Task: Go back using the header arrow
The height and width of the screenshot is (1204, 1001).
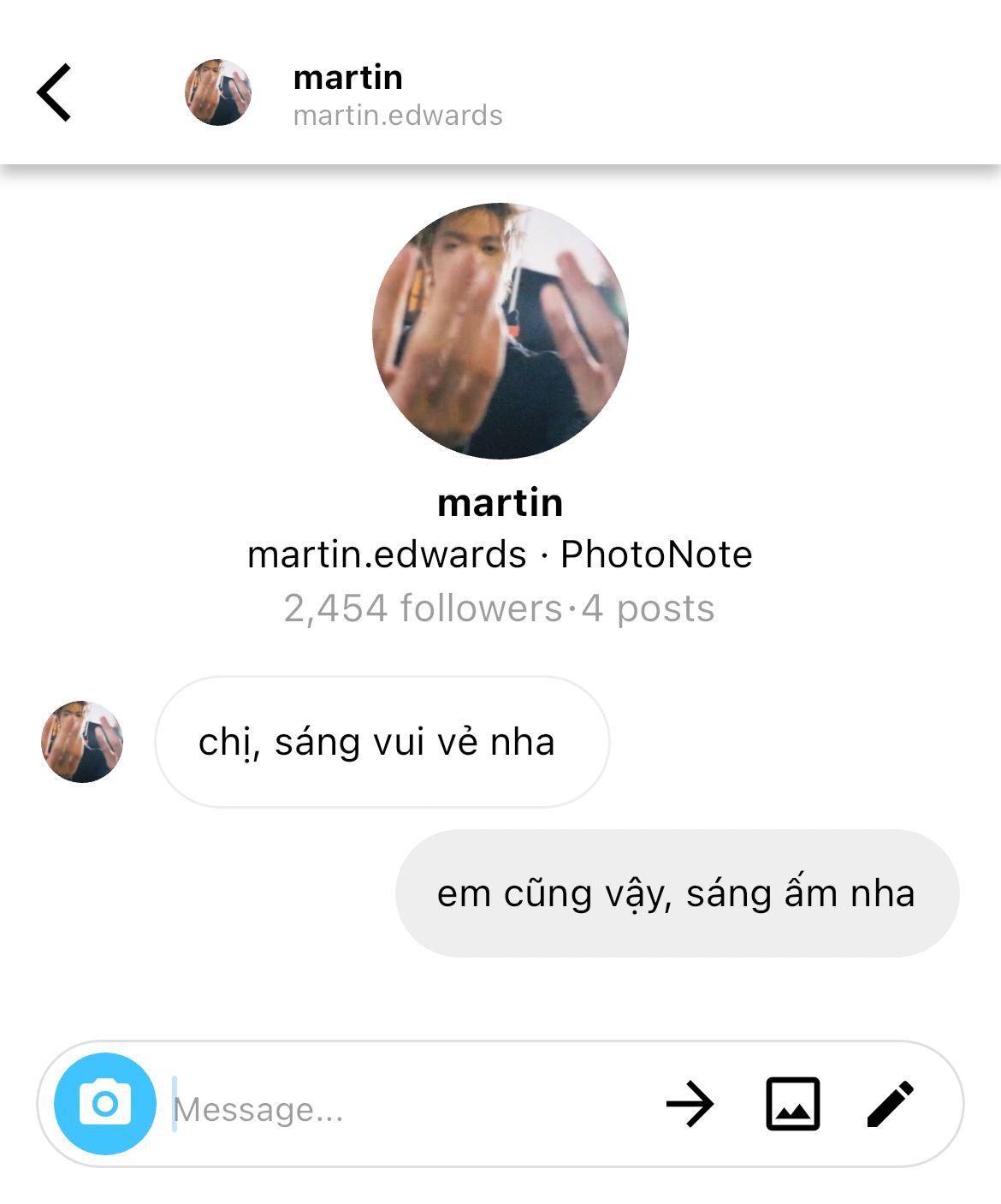Action: (x=54, y=92)
